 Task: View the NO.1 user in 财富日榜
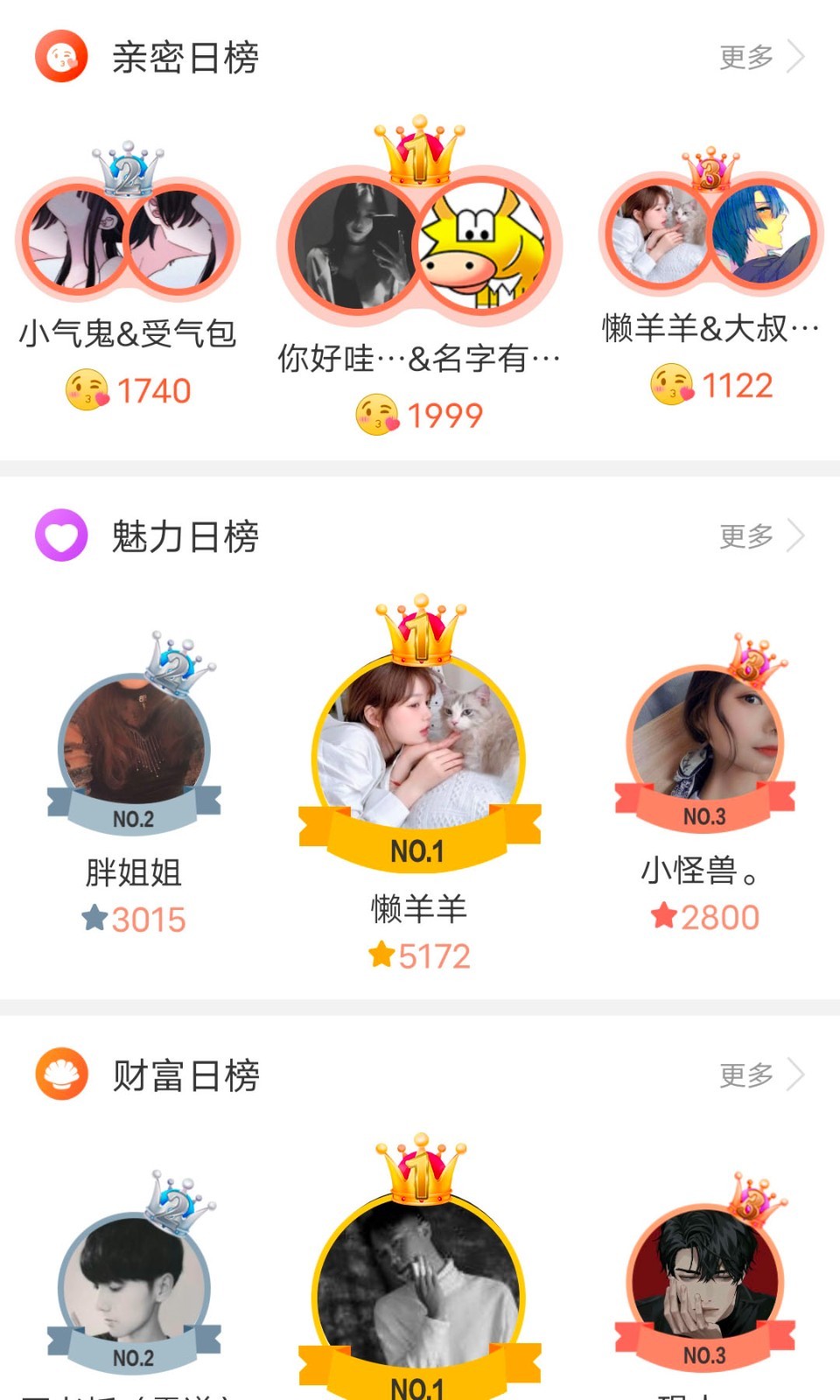[419, 1286]
